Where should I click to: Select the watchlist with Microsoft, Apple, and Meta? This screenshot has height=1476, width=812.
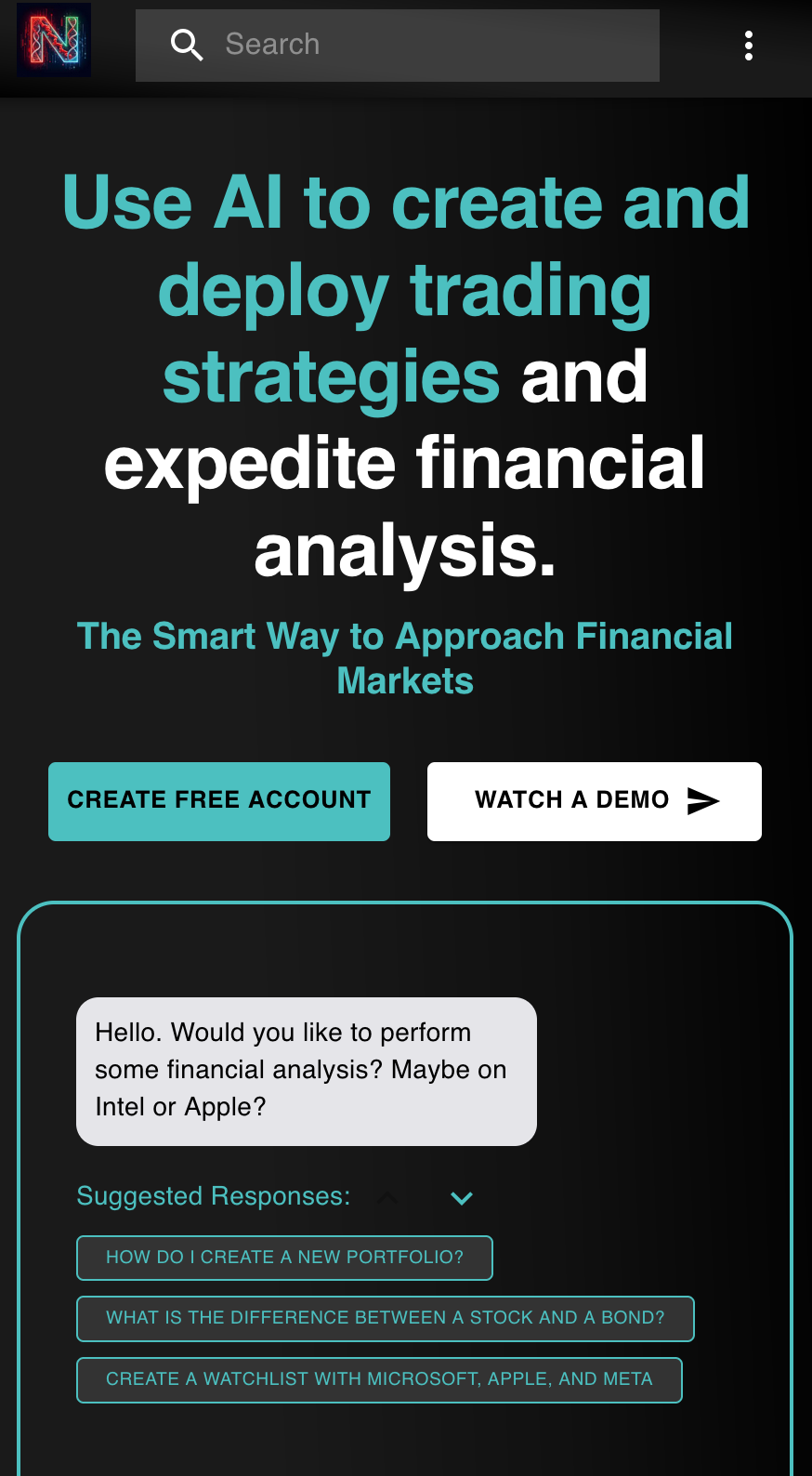point(379,1379)
